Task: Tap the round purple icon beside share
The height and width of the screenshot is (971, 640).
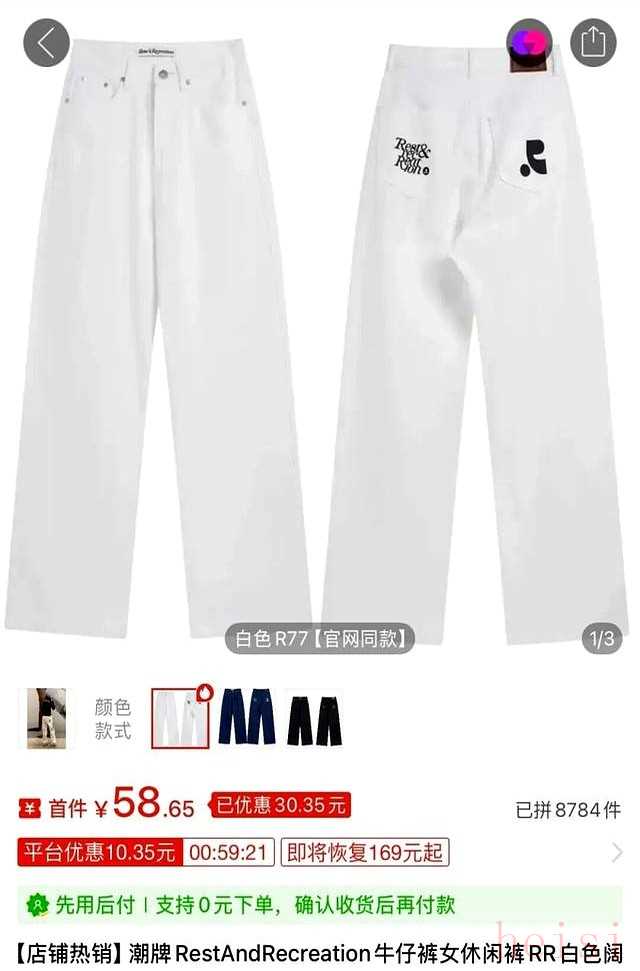Action: coord(530,42)
